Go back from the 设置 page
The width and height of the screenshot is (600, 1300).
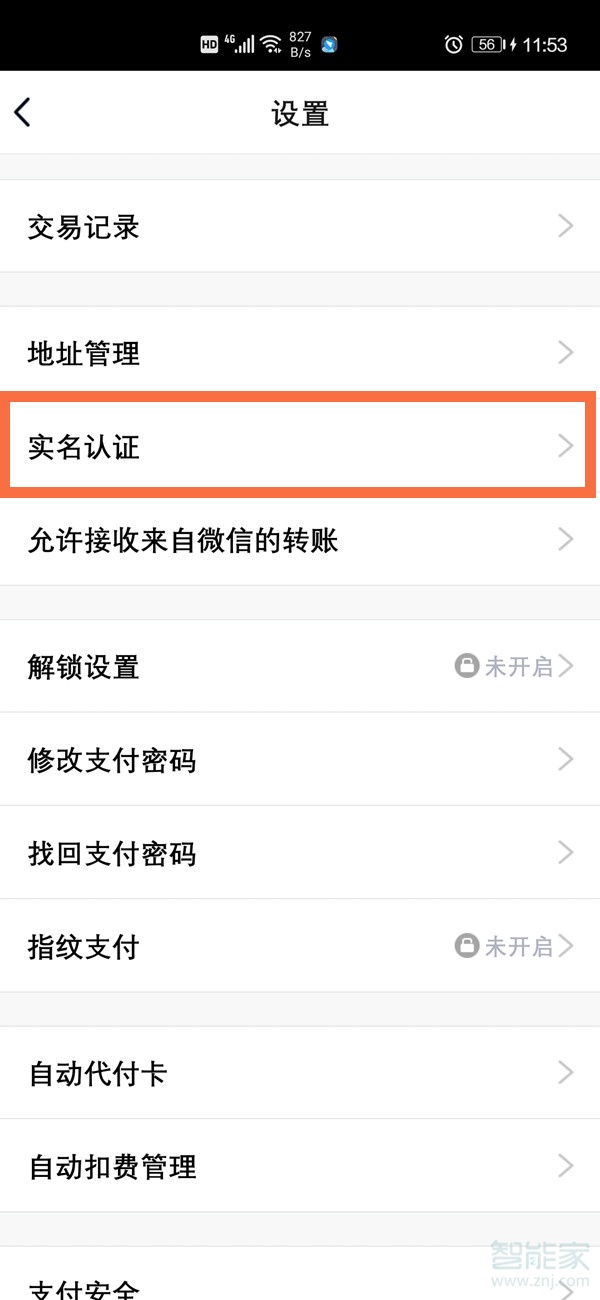pos(24,112)
